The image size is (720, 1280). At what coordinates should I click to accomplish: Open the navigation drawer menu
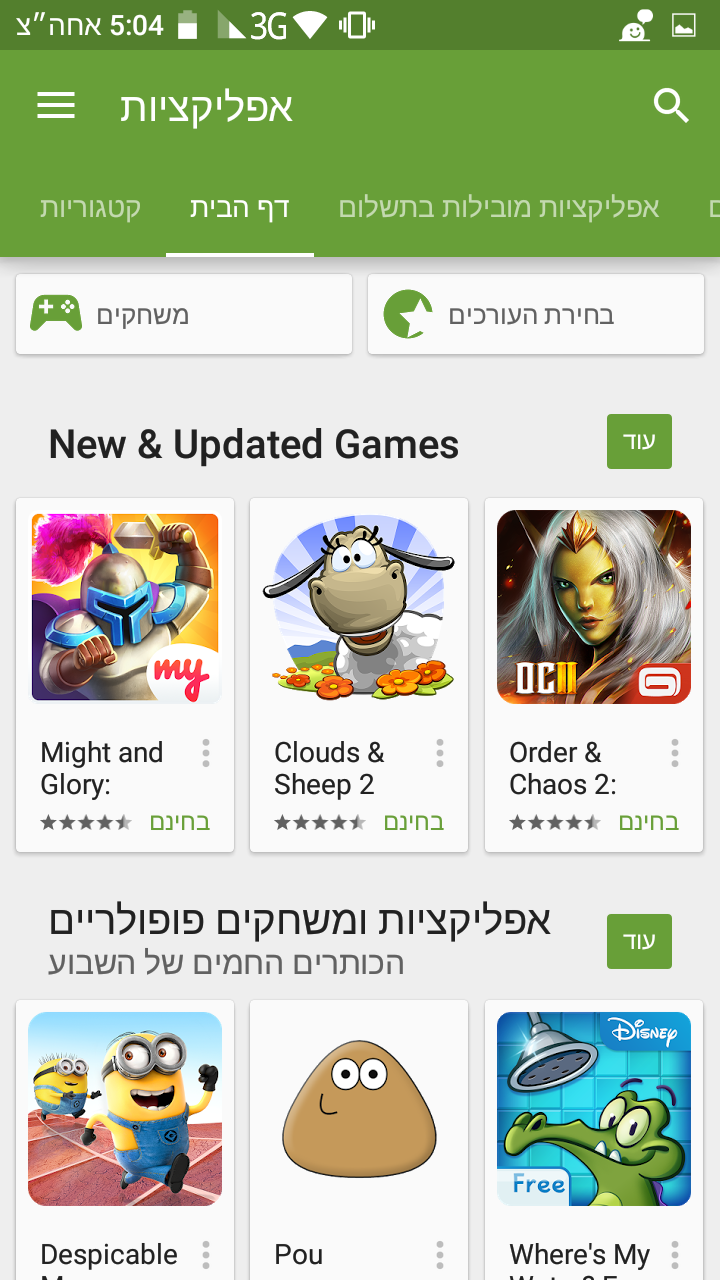tap(56, 106)
